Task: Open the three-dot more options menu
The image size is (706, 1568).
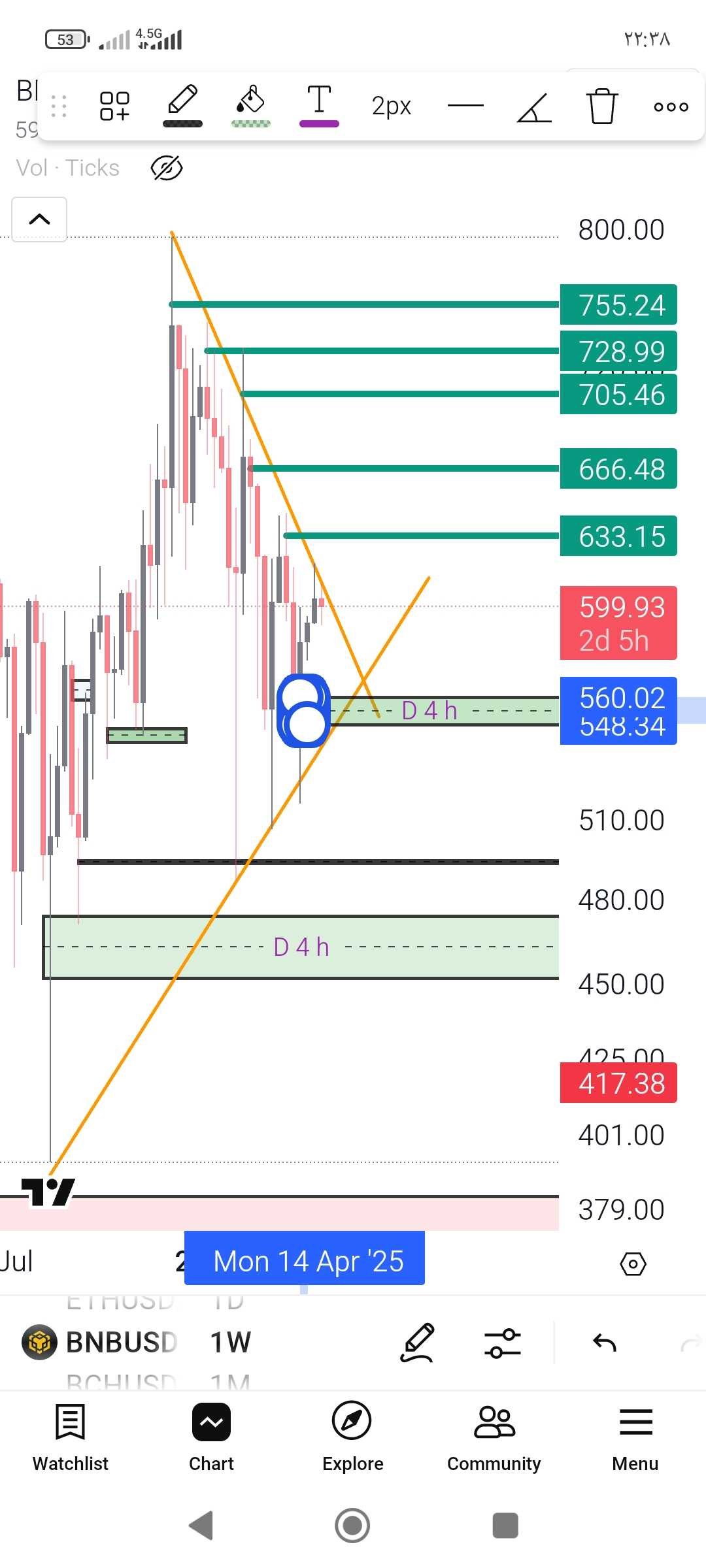Action: (671, 106)
